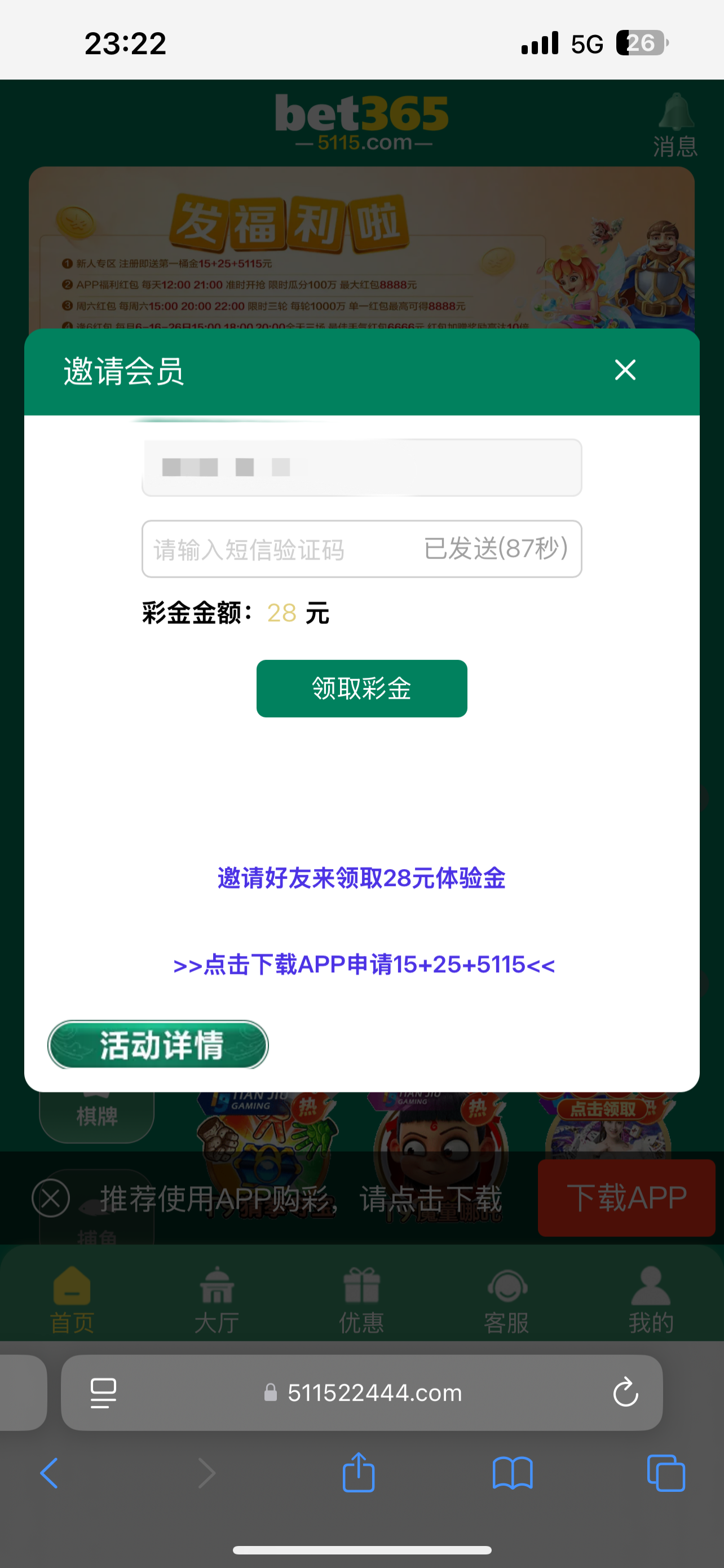Tap the 领取彩金 button
The height and width of the screenshot is (1568, 724).
point(361,689)
